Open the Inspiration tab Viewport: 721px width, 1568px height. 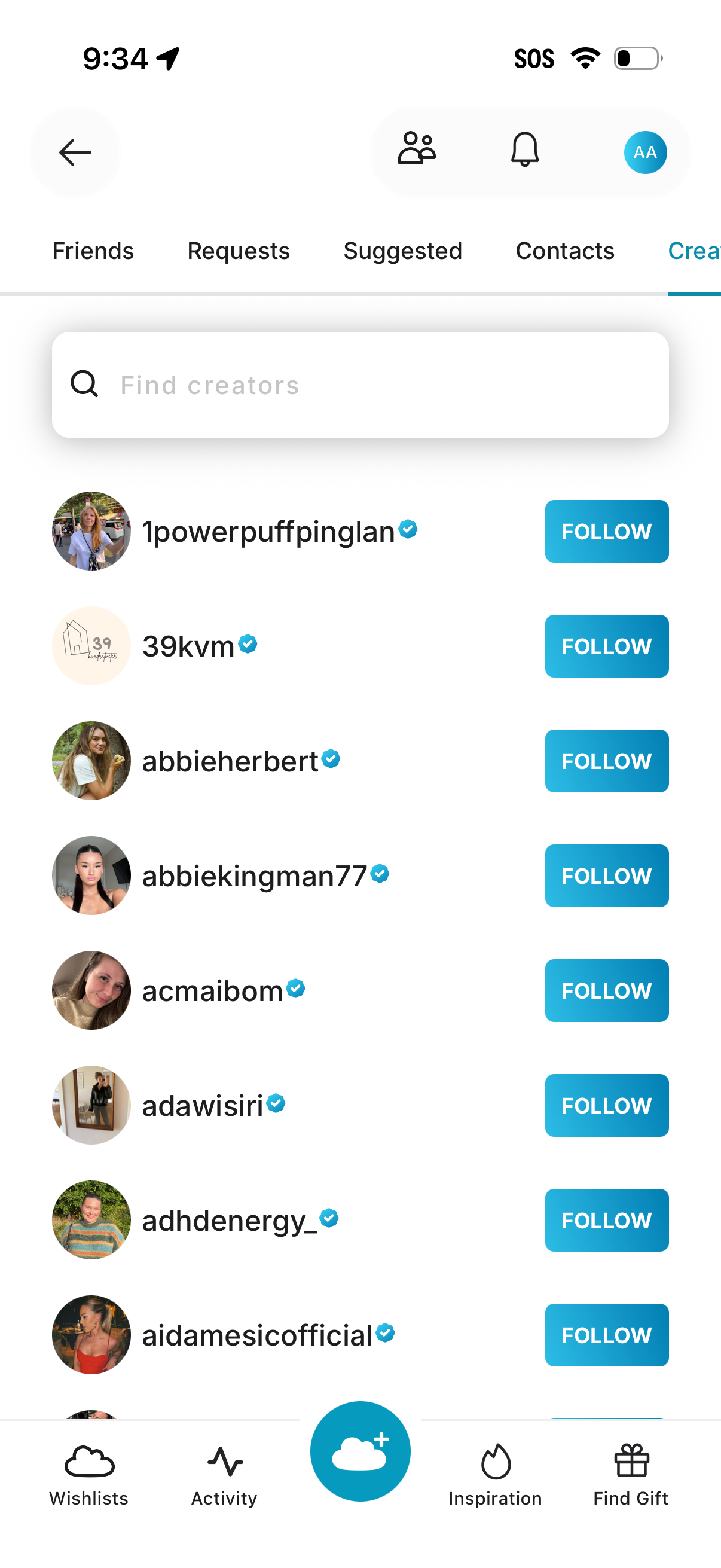[x=494, y=1474]
